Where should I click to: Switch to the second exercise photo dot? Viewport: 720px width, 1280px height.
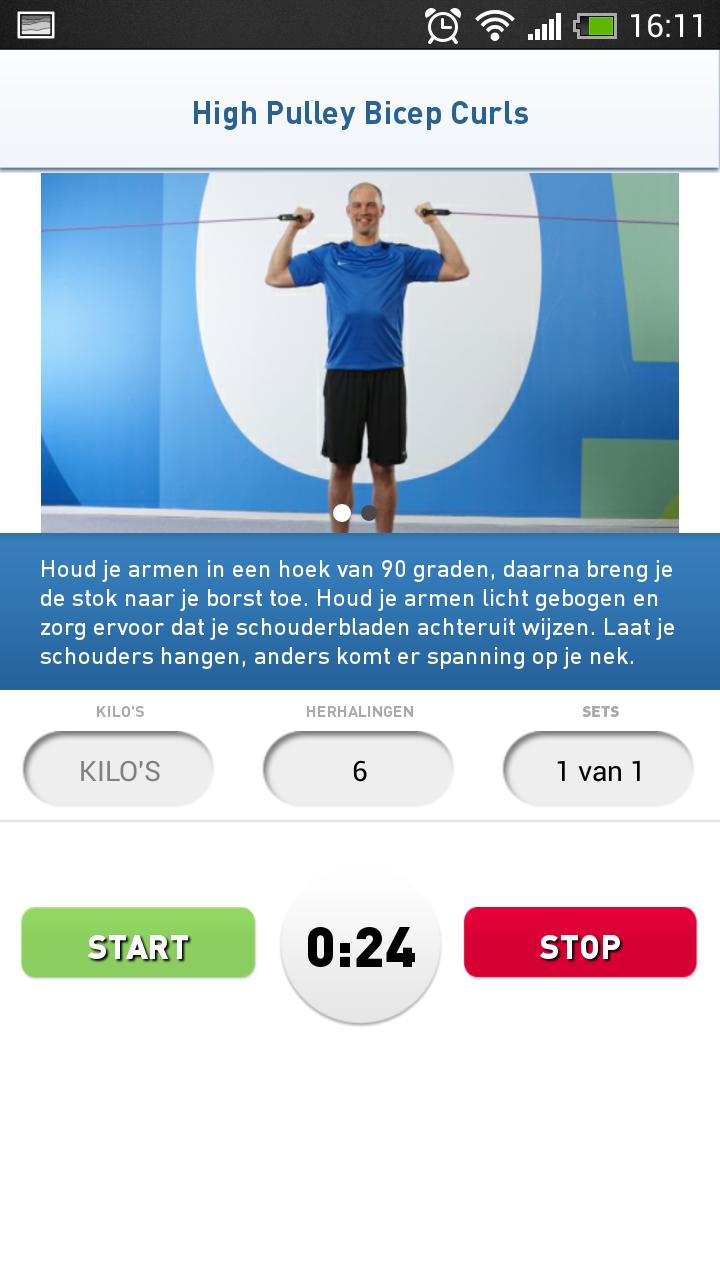tap(369, 513)
